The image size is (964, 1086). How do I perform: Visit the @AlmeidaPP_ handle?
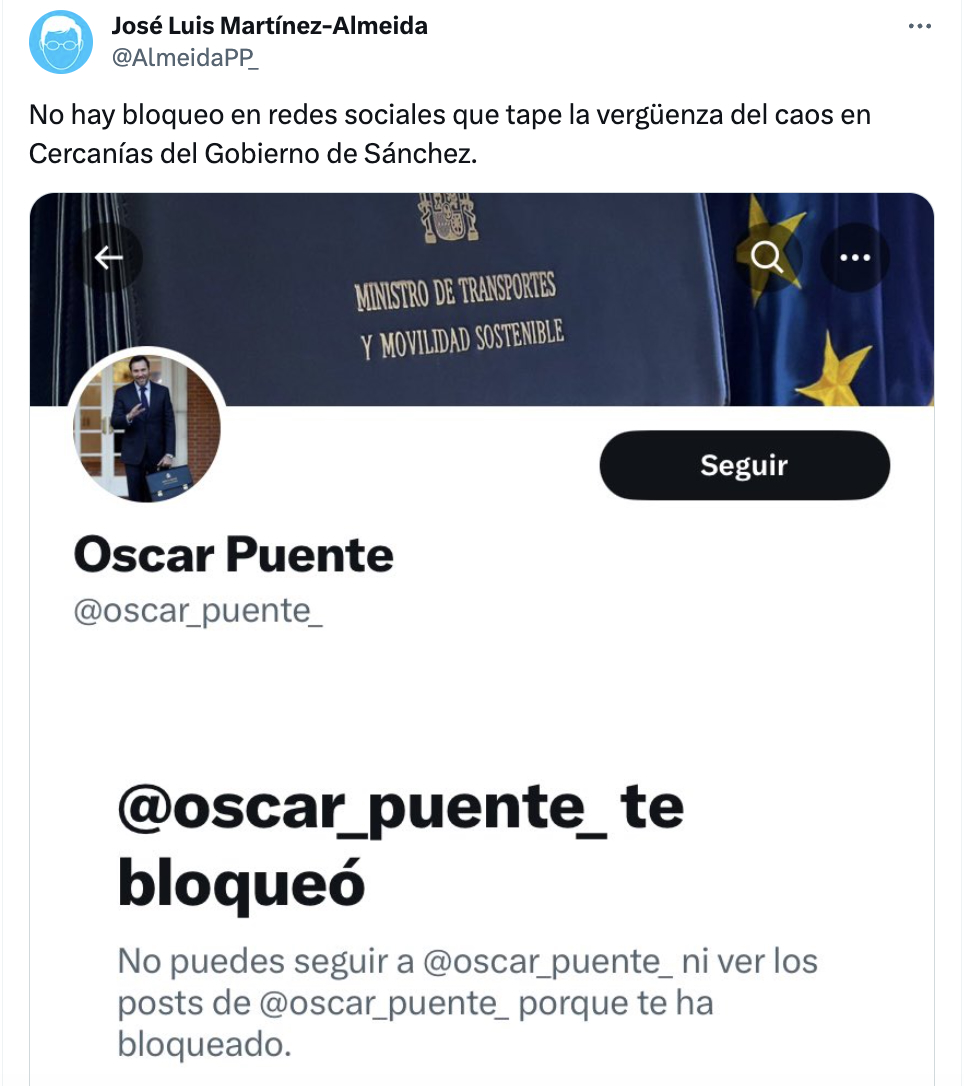(185, 58)
